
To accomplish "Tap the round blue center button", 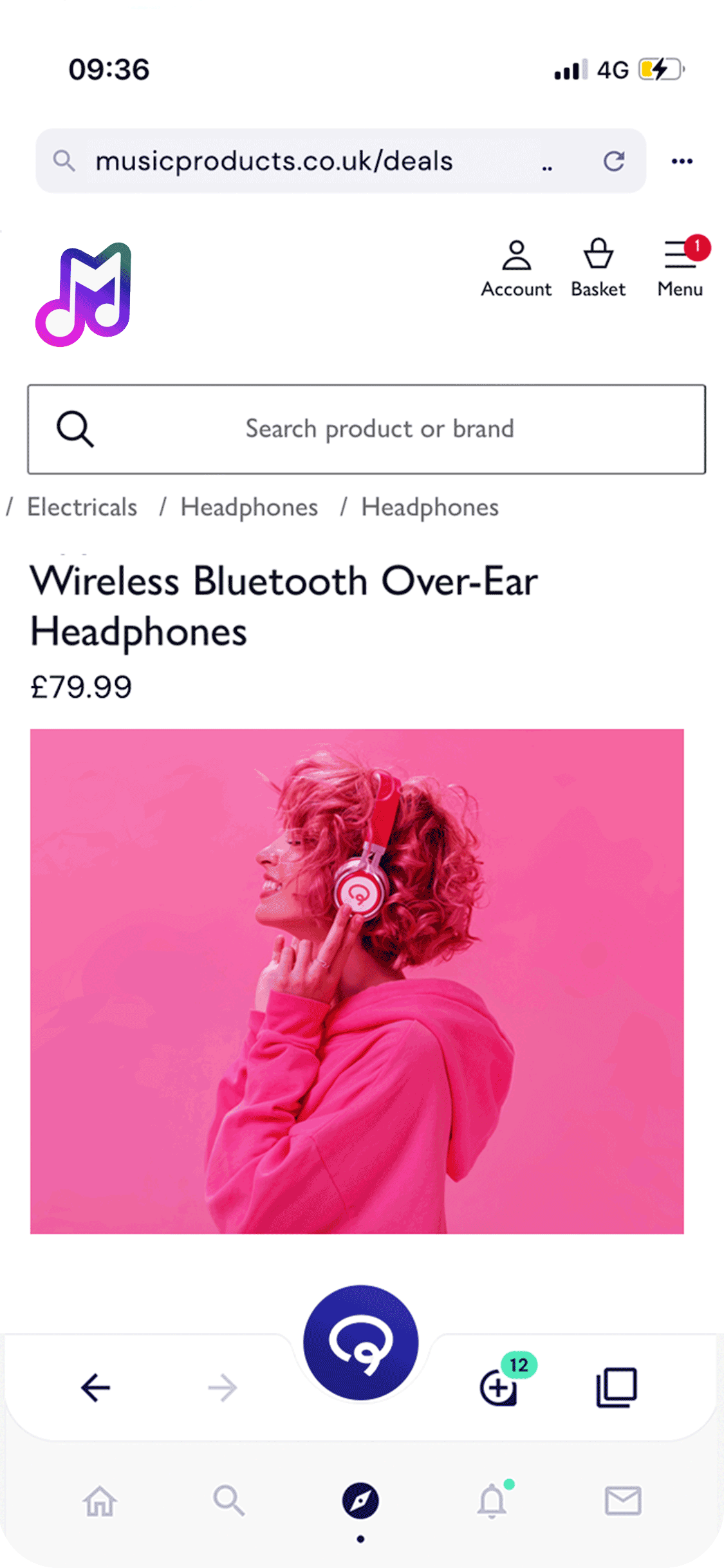I will coord(361,1343).
